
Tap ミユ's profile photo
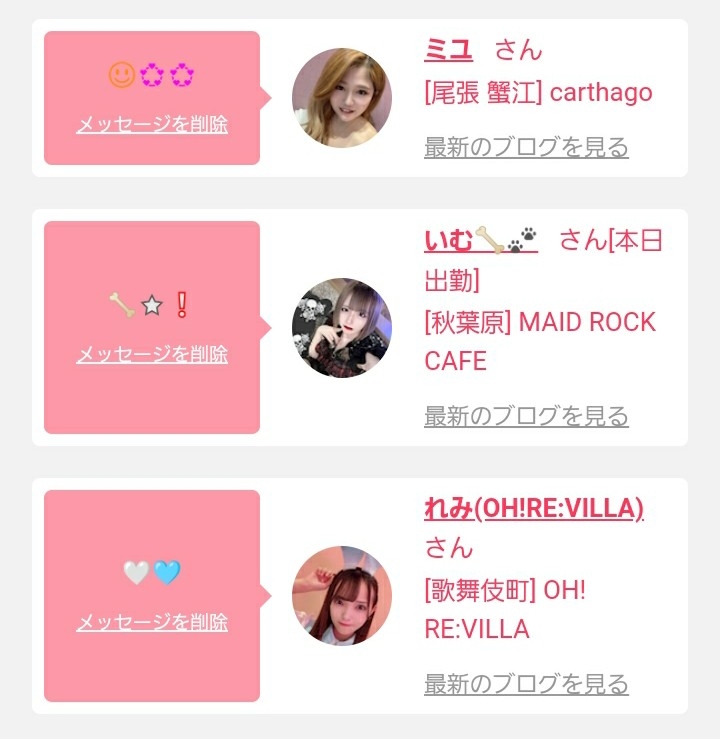coord(342,98)
